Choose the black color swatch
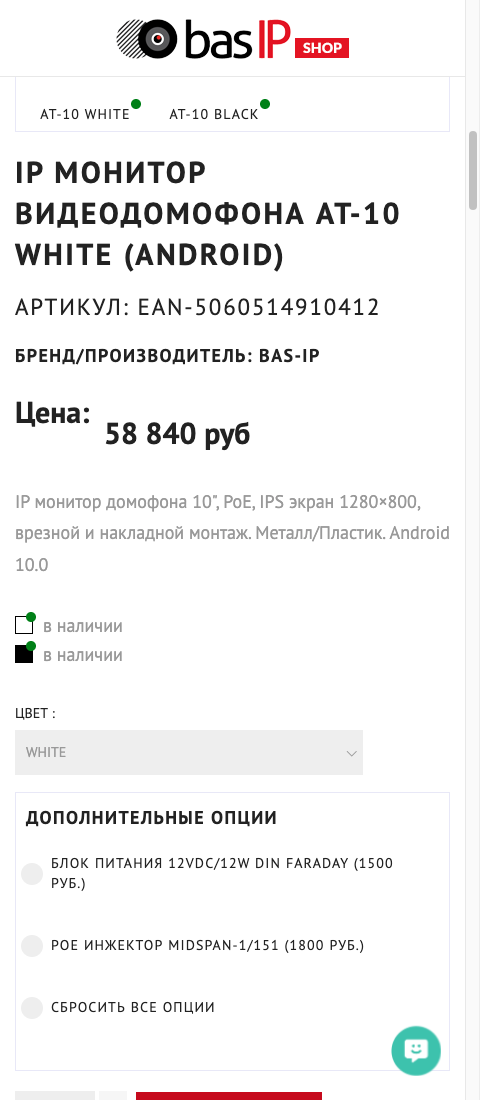480x1100 pixels. [x=24, y=655]
